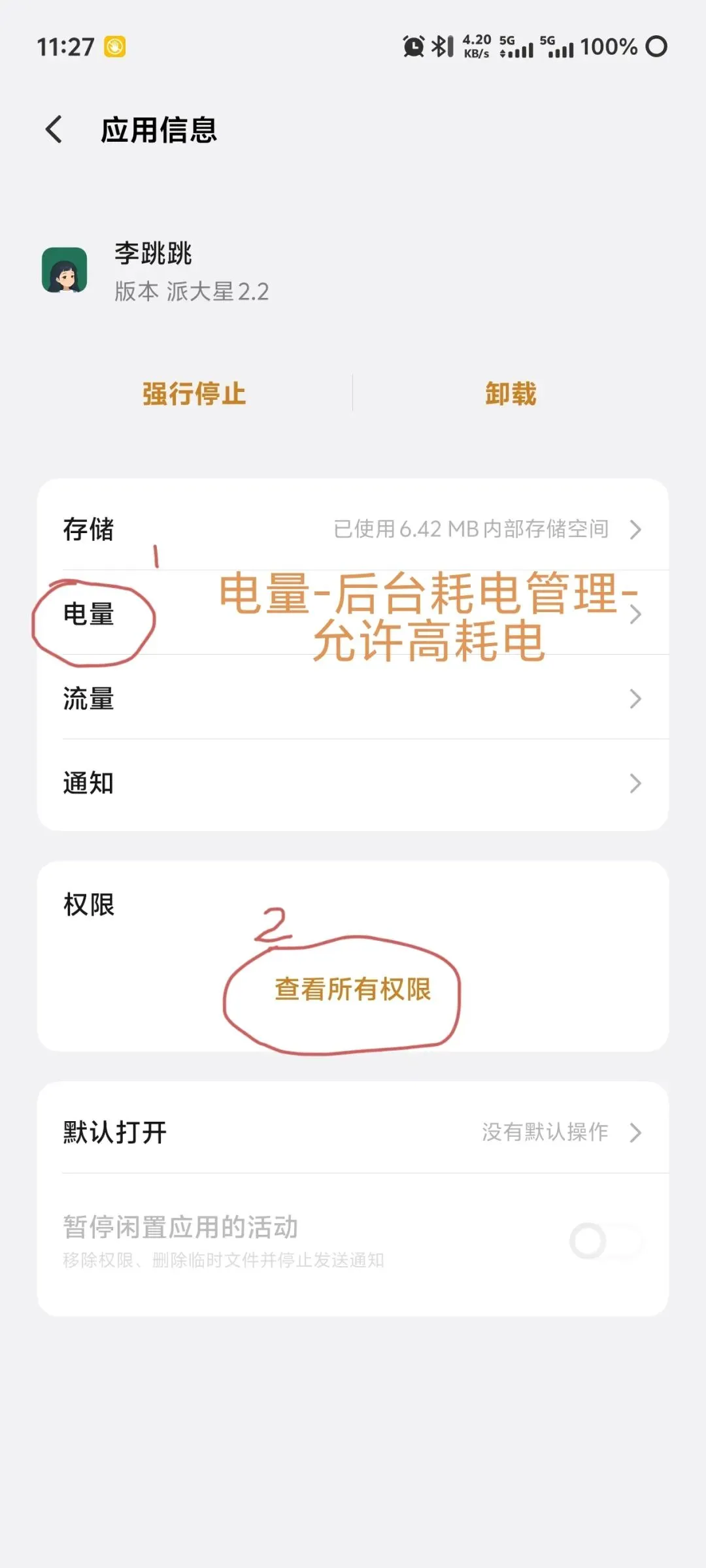This screenshot has height=1568, width=706.
Task: Open the 流量 data usage row
Action: pyautogui.click(x=353, y=697)
